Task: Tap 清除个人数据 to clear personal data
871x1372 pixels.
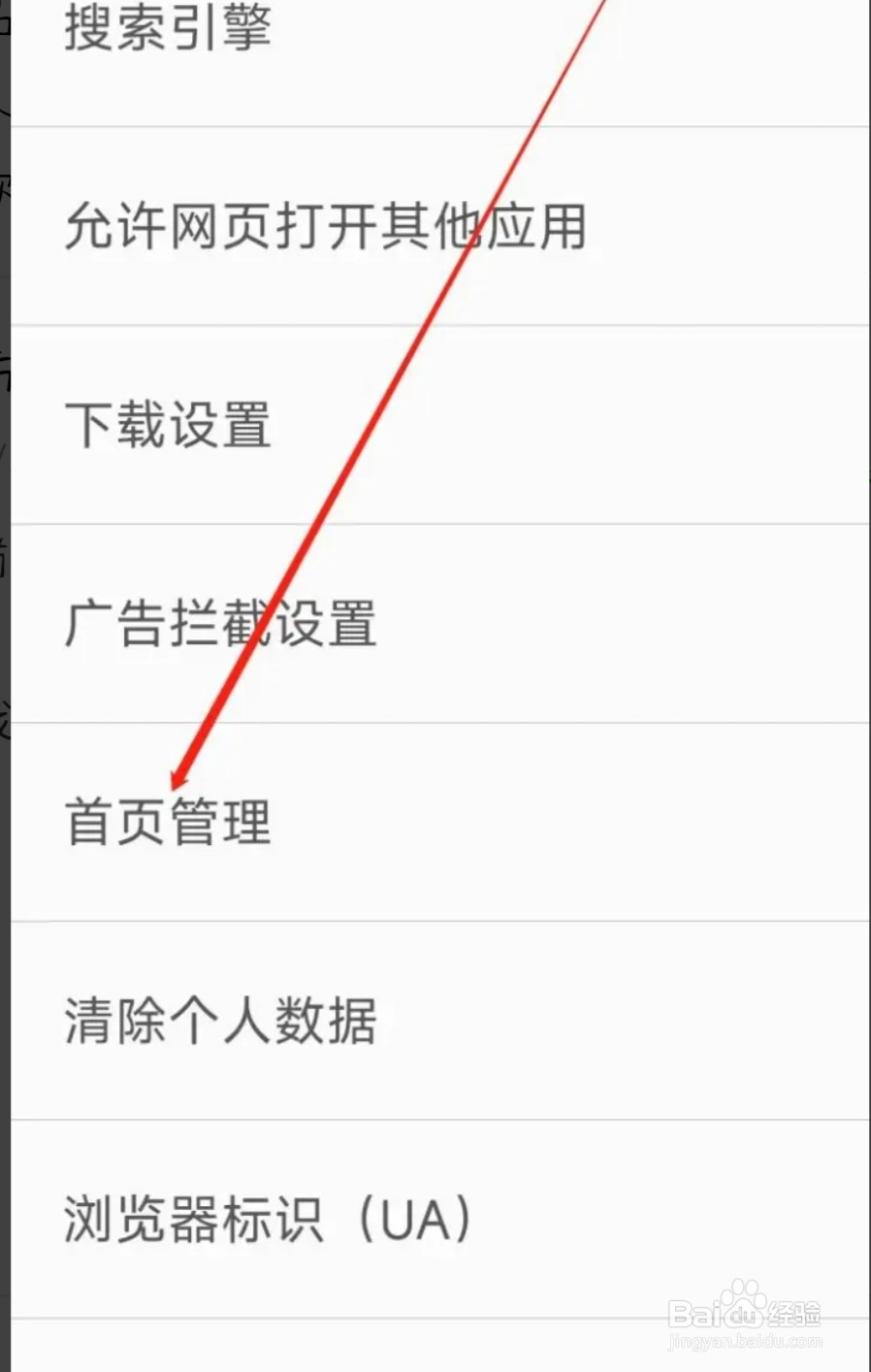Action: (221, 1016)
